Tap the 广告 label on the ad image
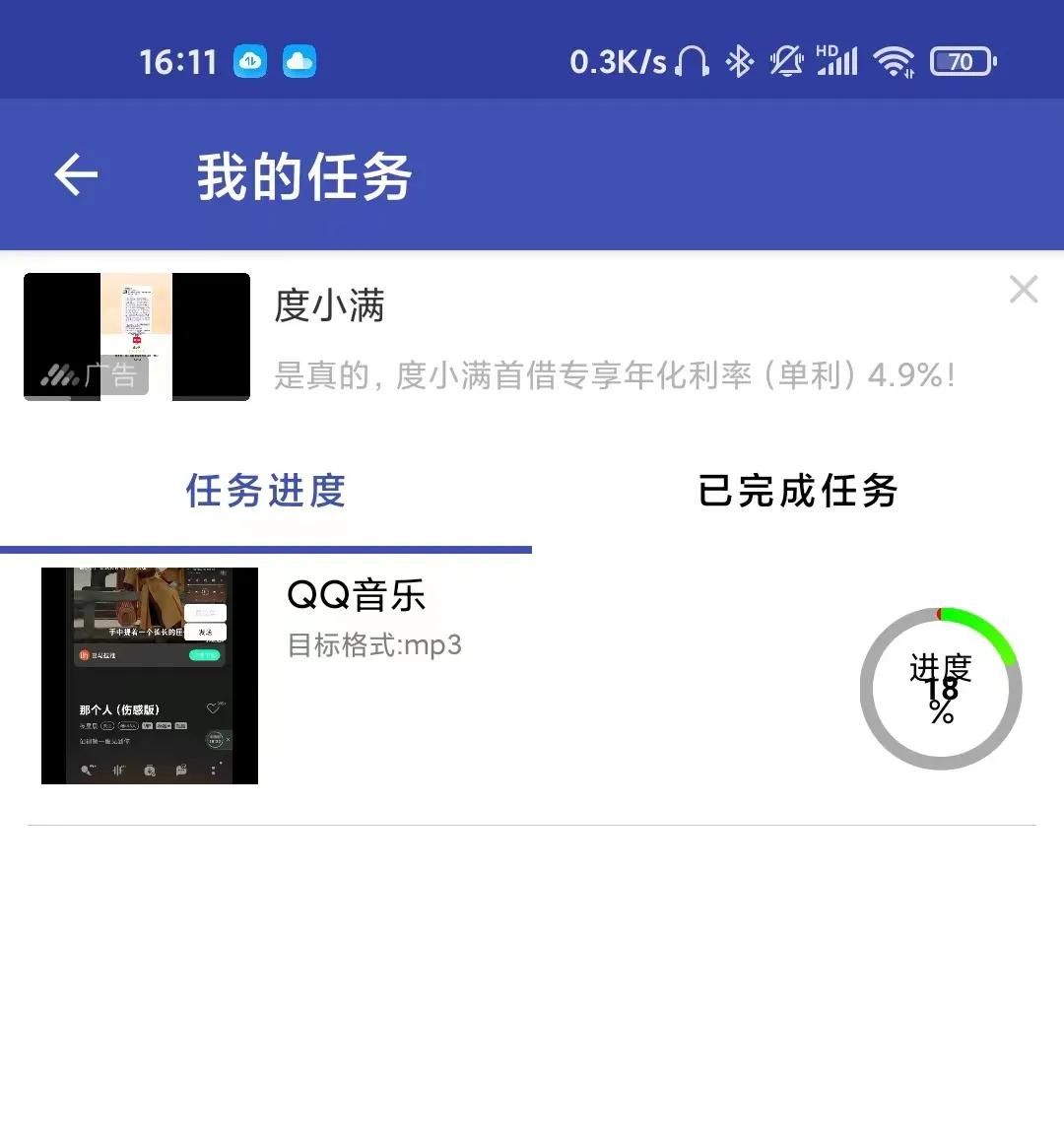This screenshot has width=1064, height=1142. 110,375
